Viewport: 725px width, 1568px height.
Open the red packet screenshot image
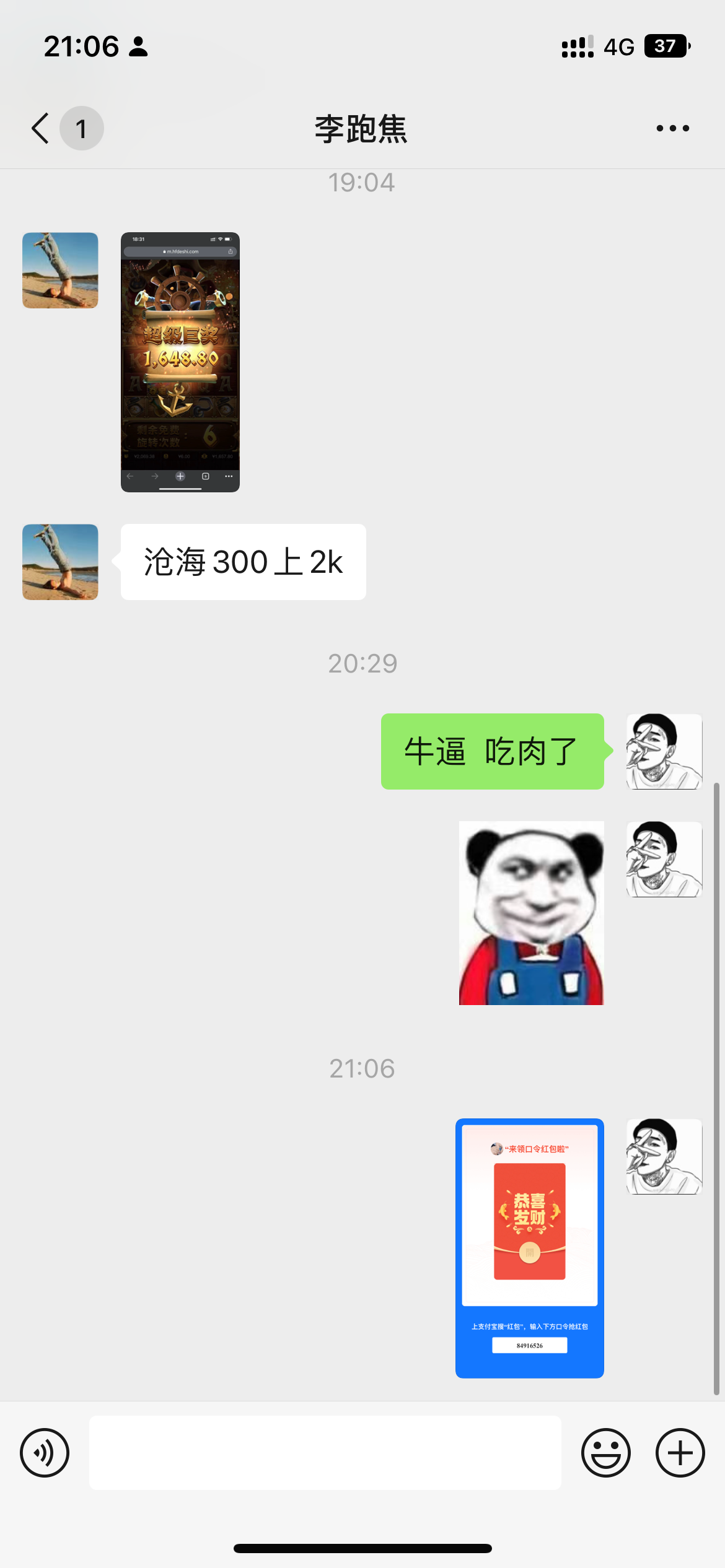529,1248
